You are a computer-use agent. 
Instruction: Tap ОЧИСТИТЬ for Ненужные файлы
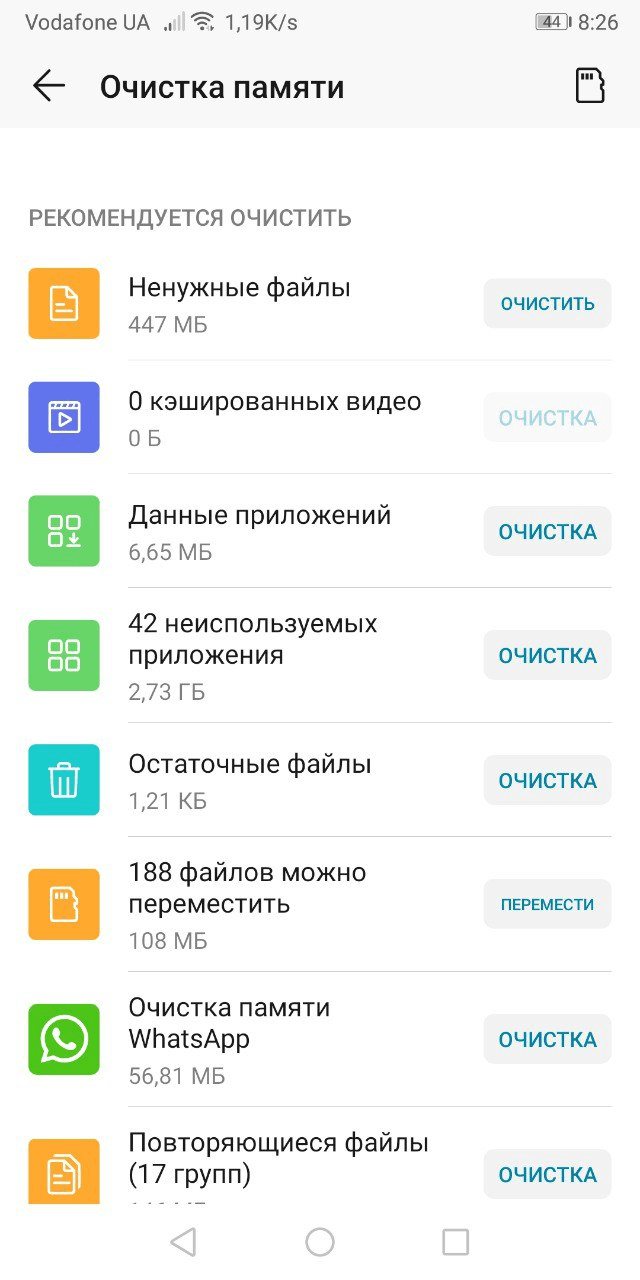click(x=548, y=303)
